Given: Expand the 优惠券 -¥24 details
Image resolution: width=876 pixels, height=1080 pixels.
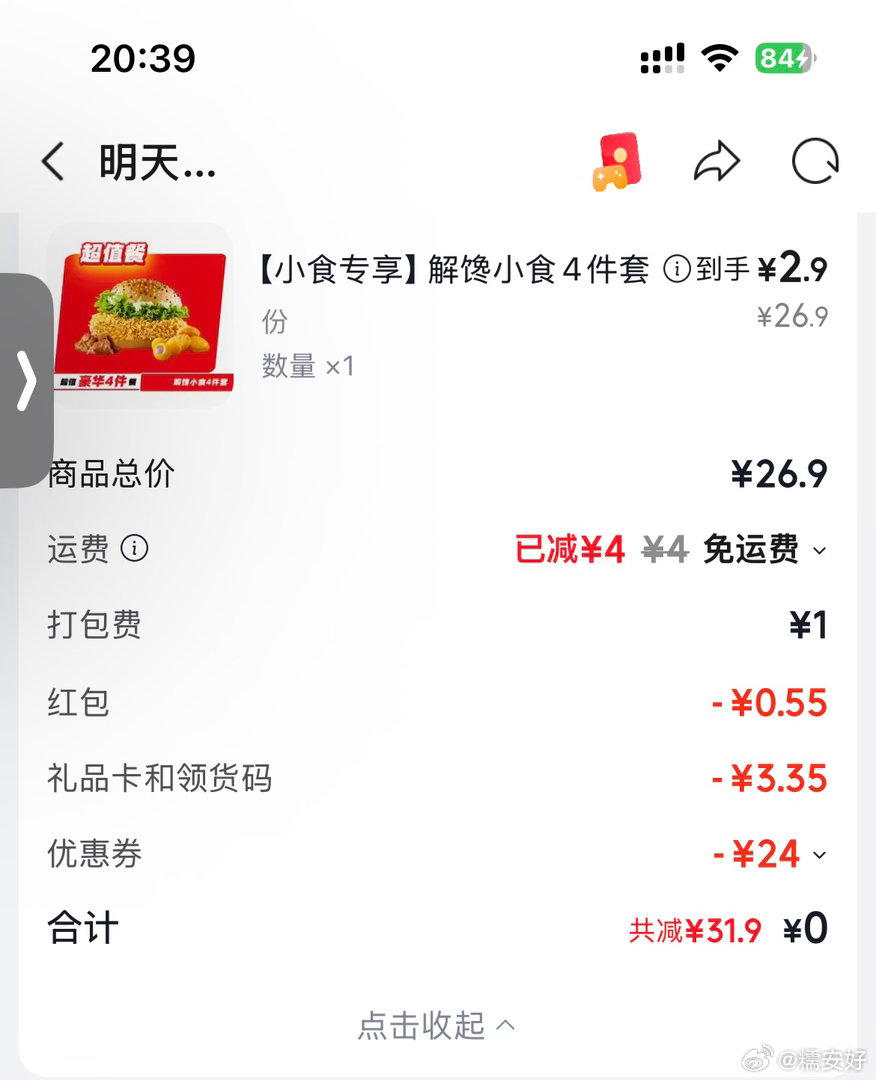Looking at the screenshot, I should tap(820, 855).
